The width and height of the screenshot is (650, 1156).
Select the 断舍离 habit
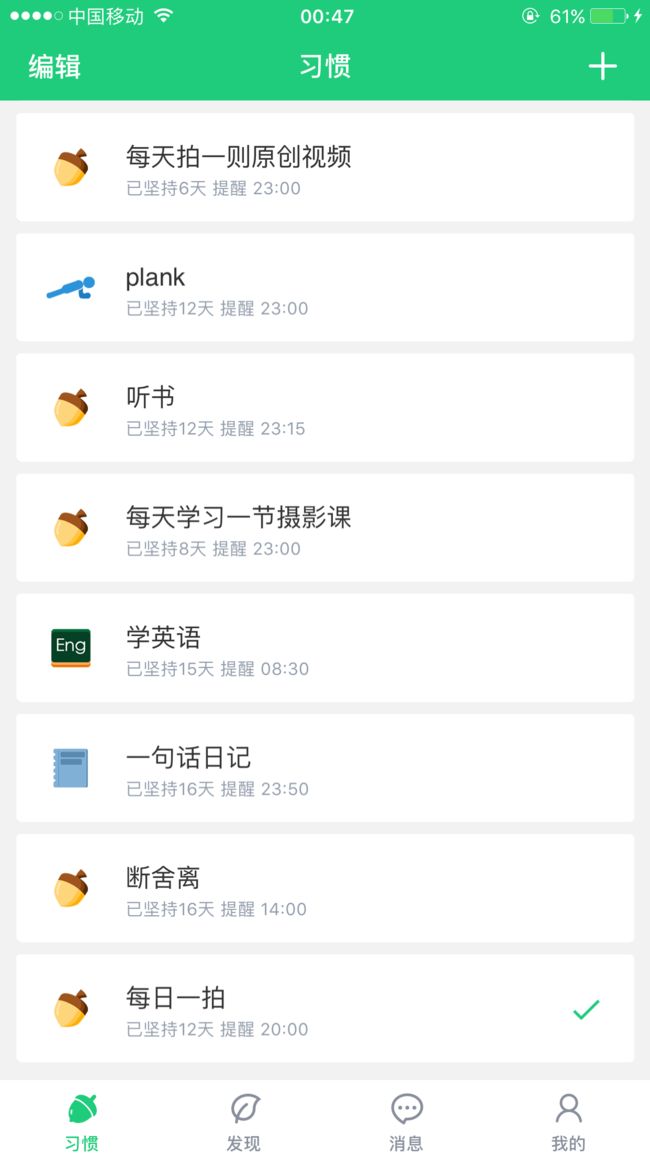pyautogui.click(x=325, y=888)
